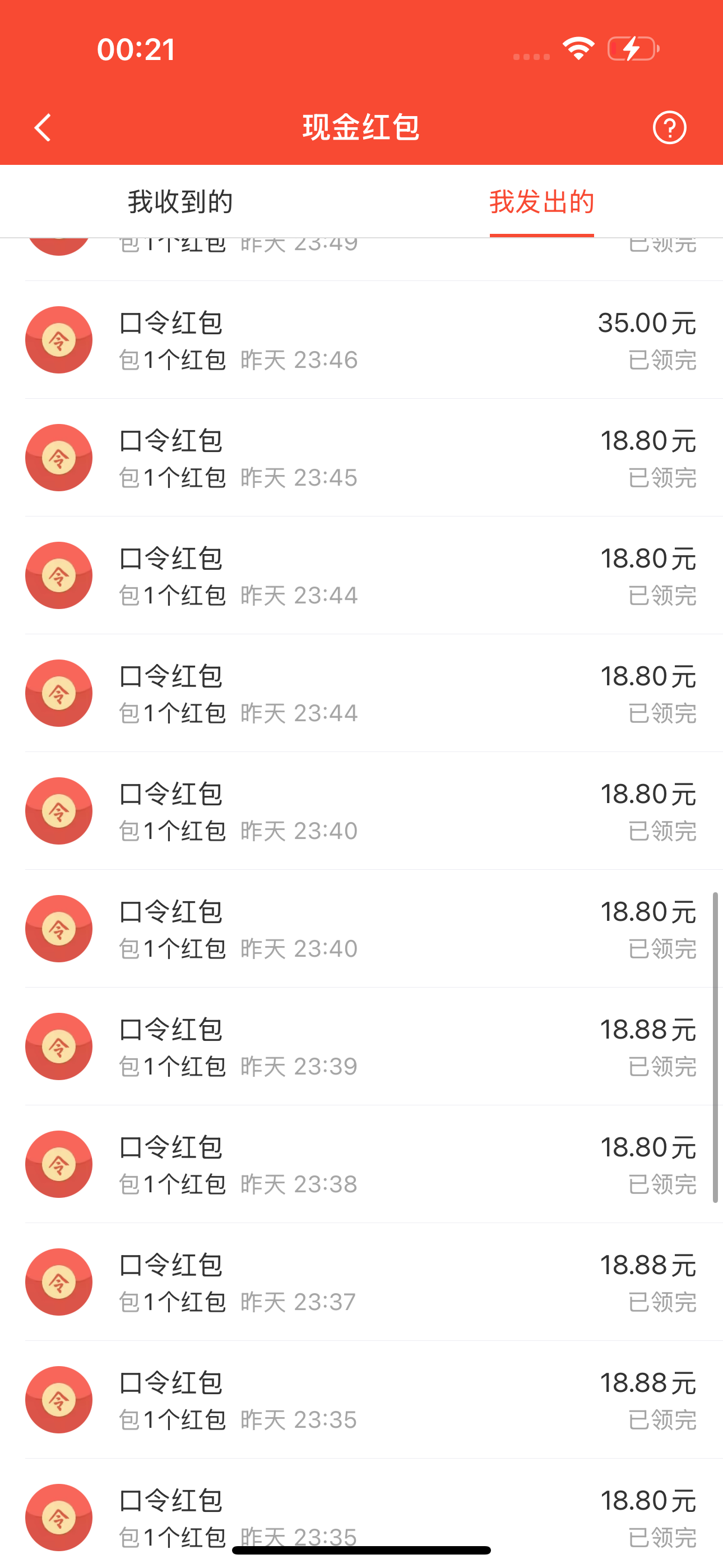Switch to the 我收到的 tab
This screenshot has width=723, height=1568.
pos(180,201)
